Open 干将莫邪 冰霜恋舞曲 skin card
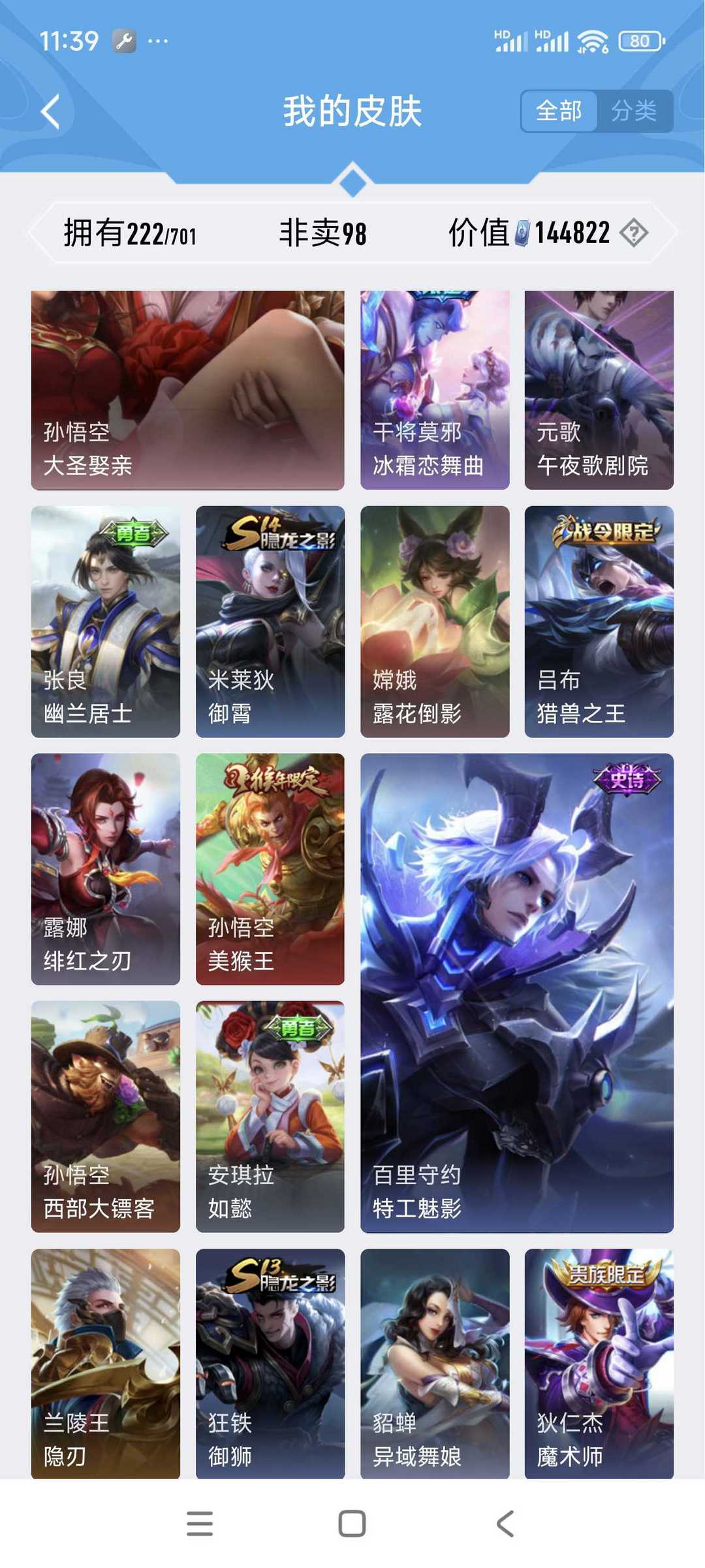Image resolution: width=705 pixels, height=1568 pixels. click(435, 390)
